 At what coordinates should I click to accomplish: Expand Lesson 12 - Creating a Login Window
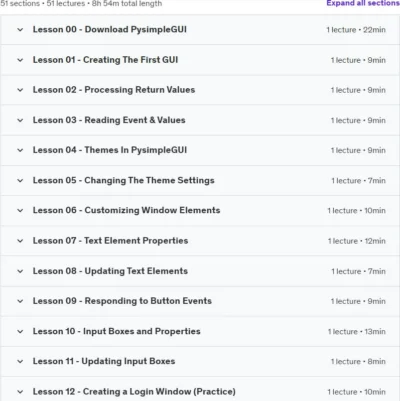pyautogui.click(x=200, y=389)
